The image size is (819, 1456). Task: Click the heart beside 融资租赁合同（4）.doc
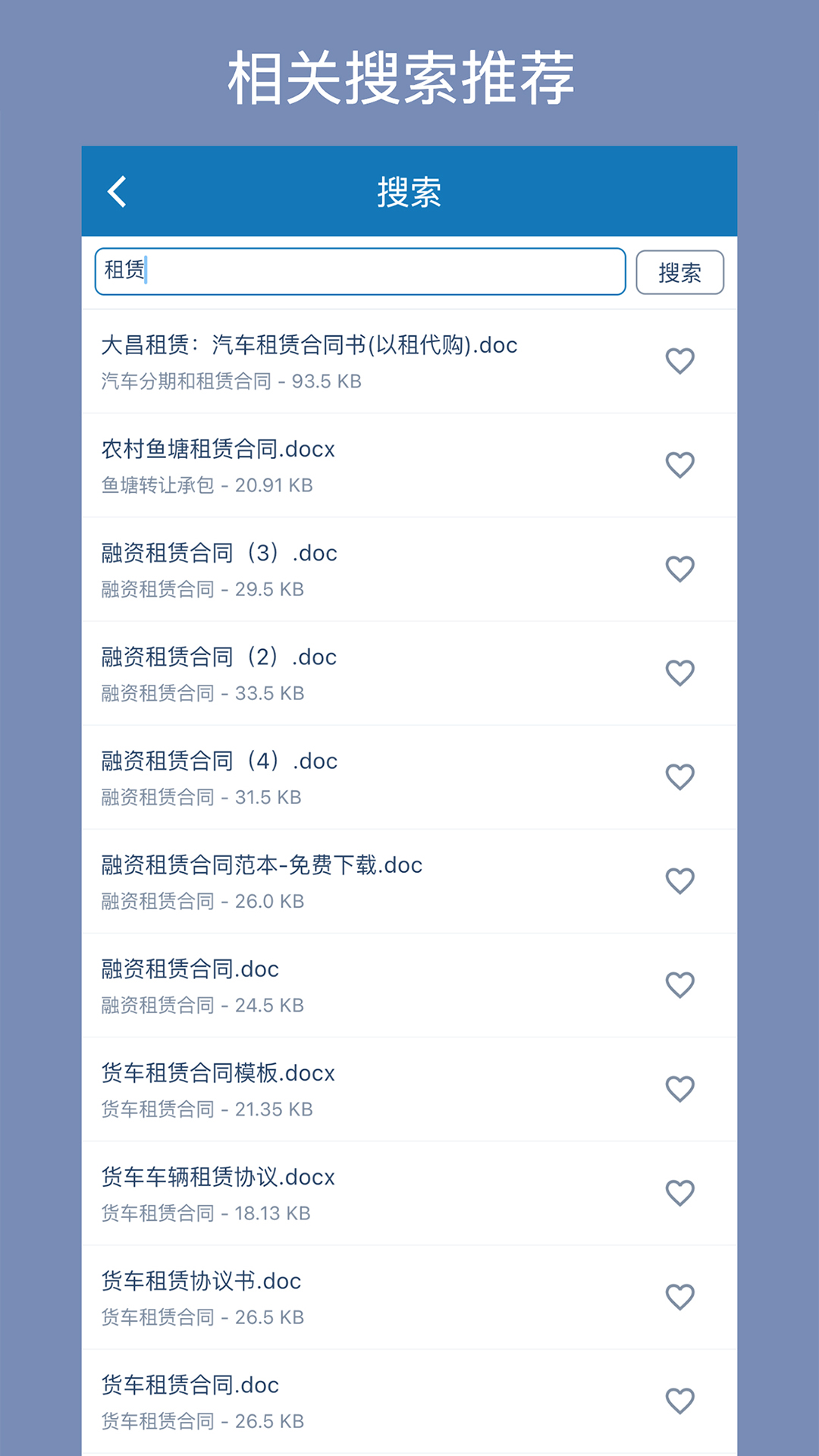point(680,777)
